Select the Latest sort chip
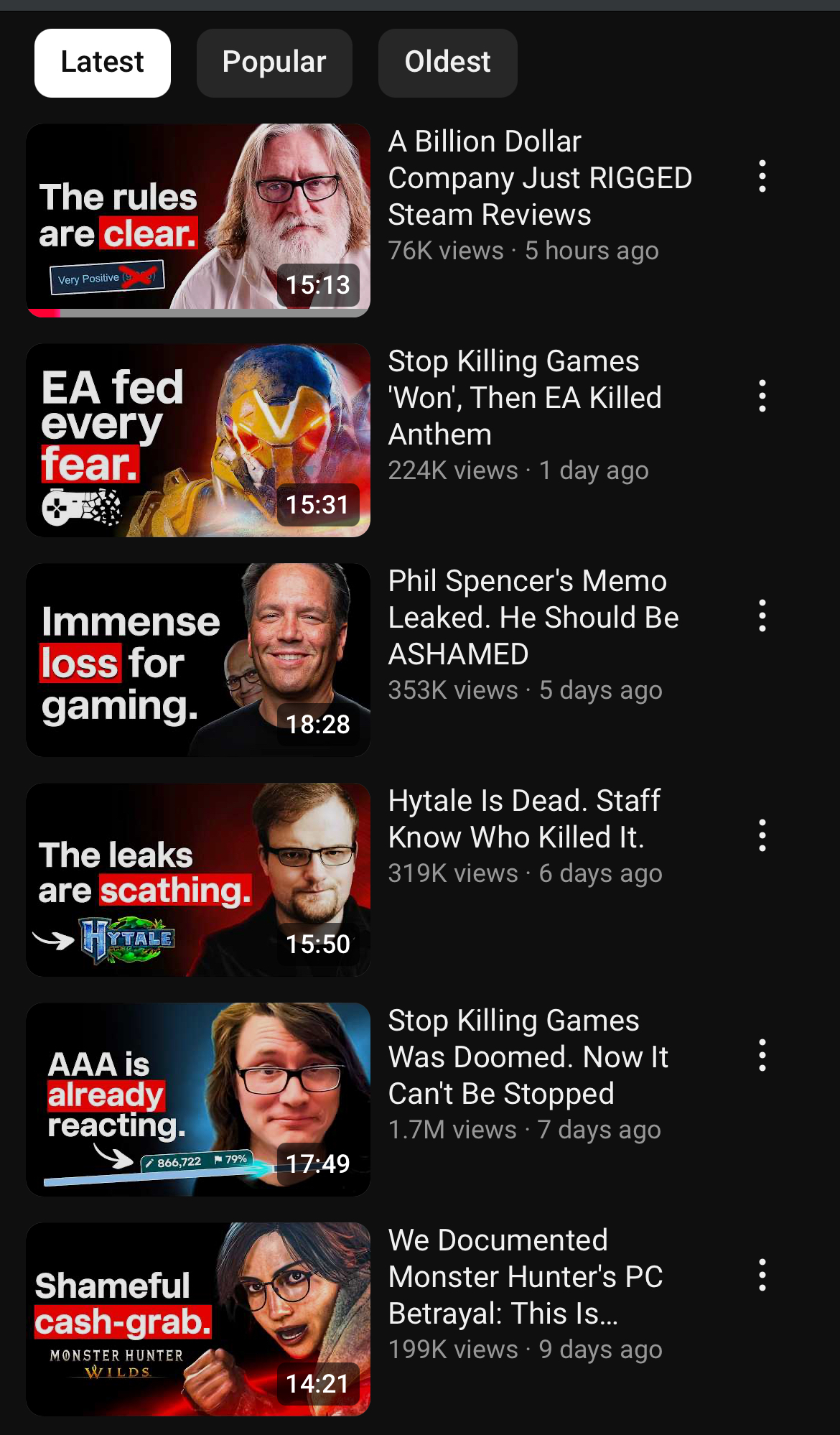The height and width of the screenshot is (1435, 840). [x=103, y=63]
